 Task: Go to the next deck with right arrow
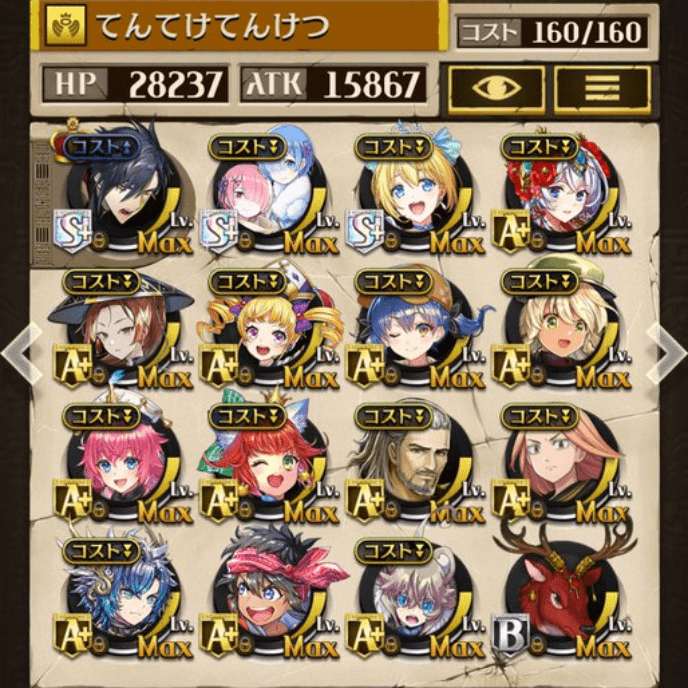[x=667, y=346]
